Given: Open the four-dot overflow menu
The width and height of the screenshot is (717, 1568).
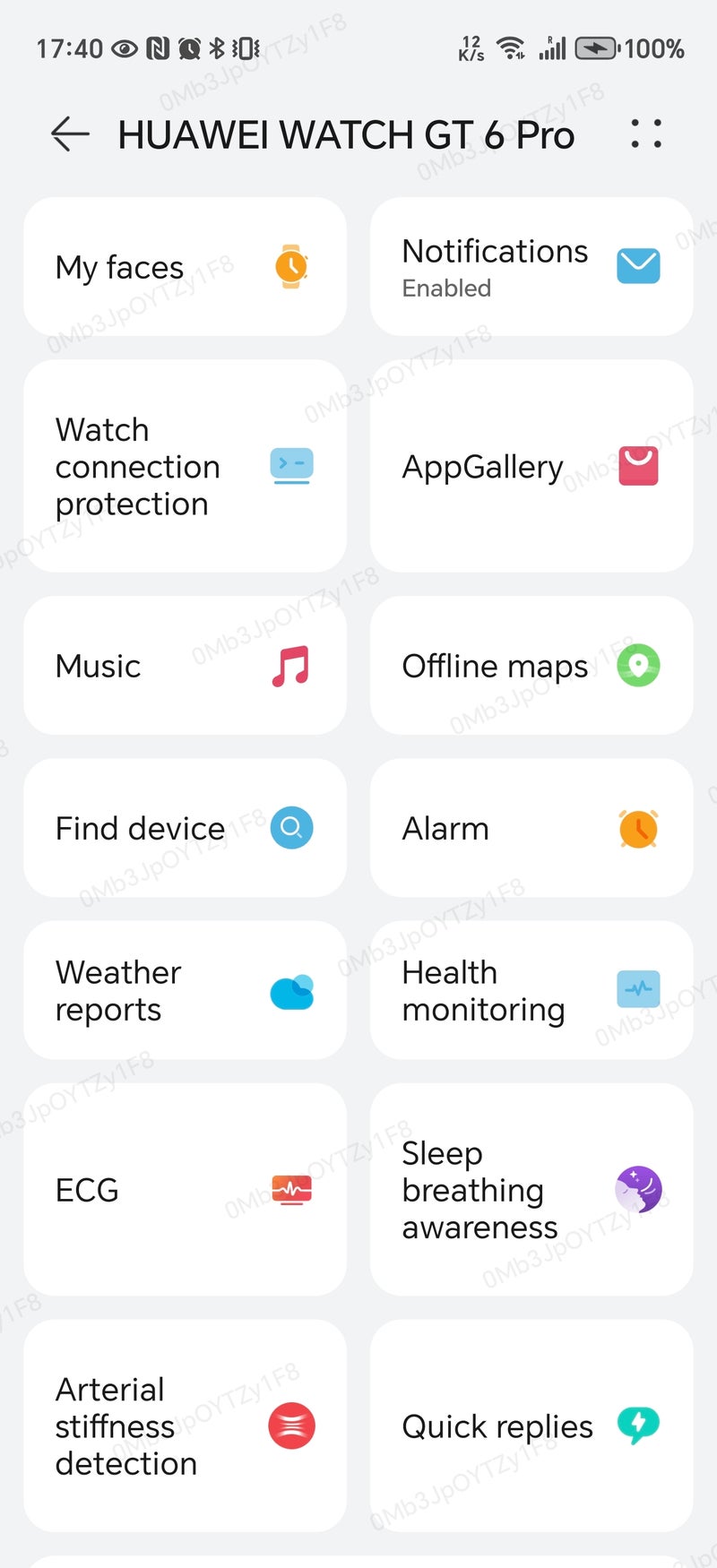Looking at the screenshot, I should click(x=645, y=134).
